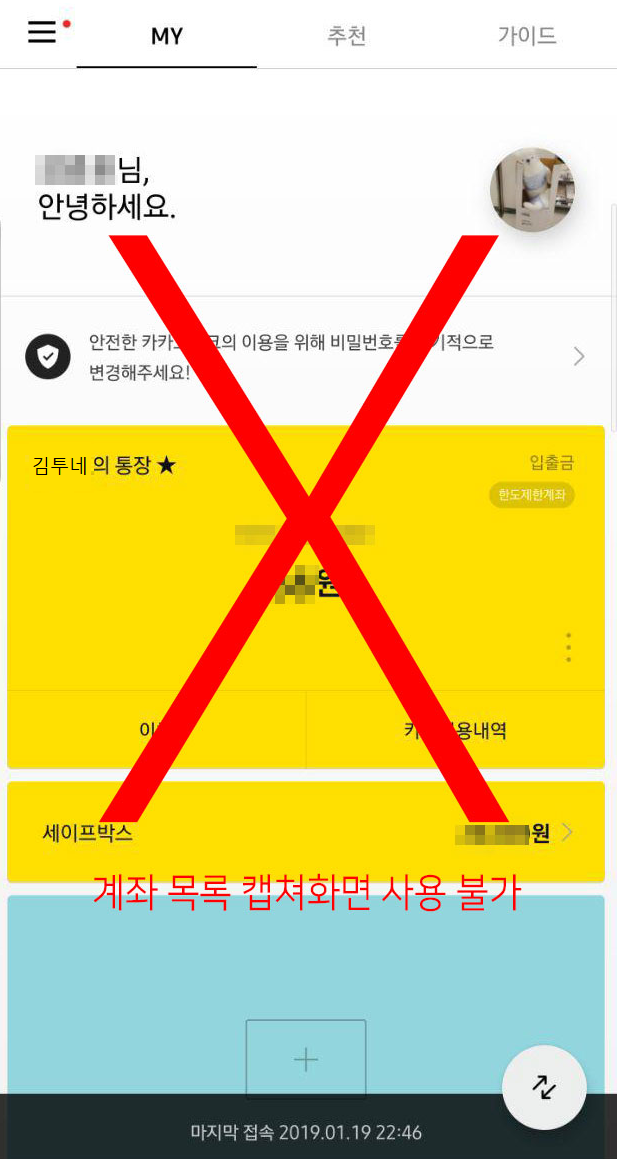Open the 세이프박스 row
Screen dimensions: 619x1159
point(306,833)
